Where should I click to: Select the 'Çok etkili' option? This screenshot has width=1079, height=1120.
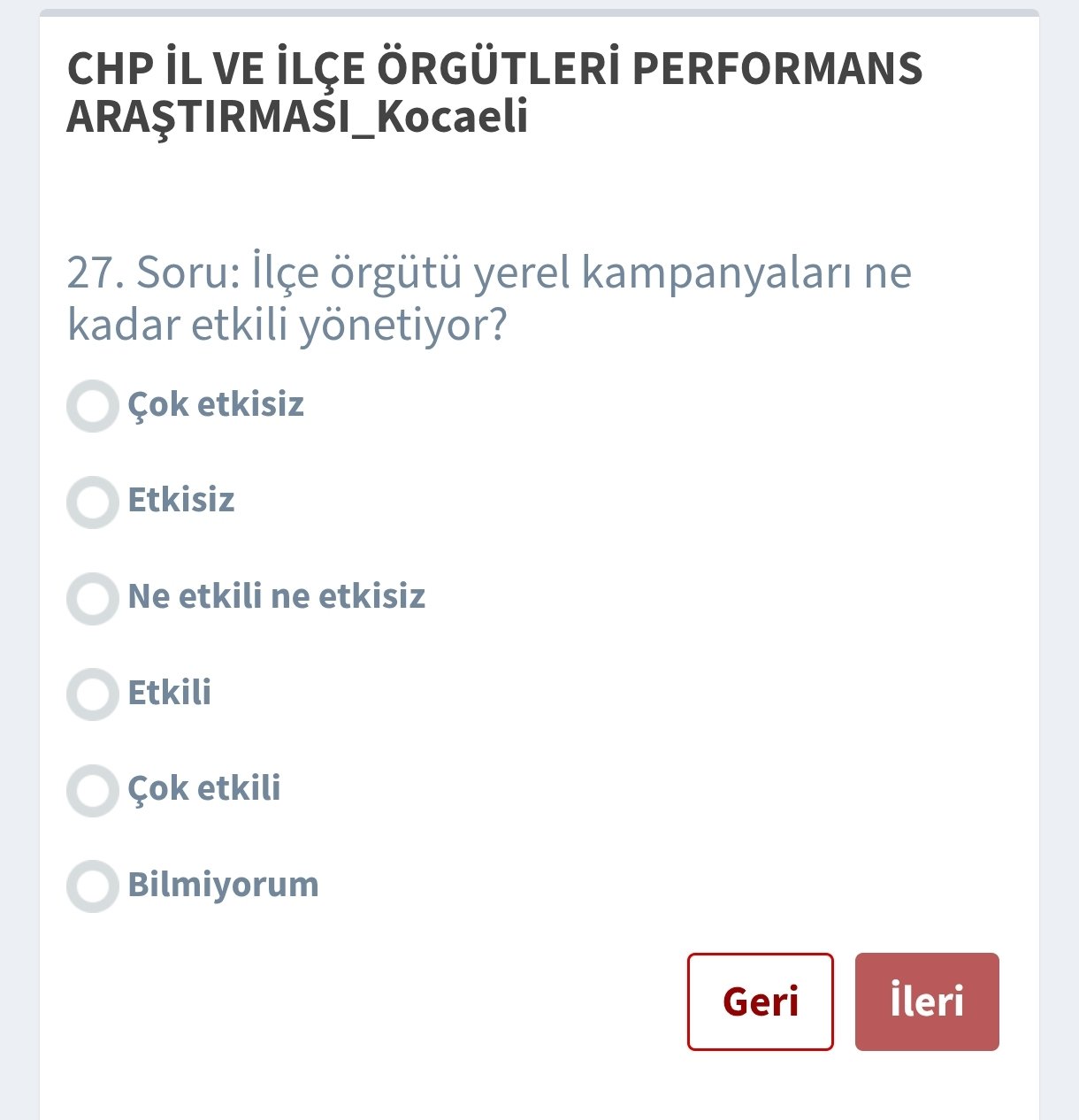pos(93,790)
